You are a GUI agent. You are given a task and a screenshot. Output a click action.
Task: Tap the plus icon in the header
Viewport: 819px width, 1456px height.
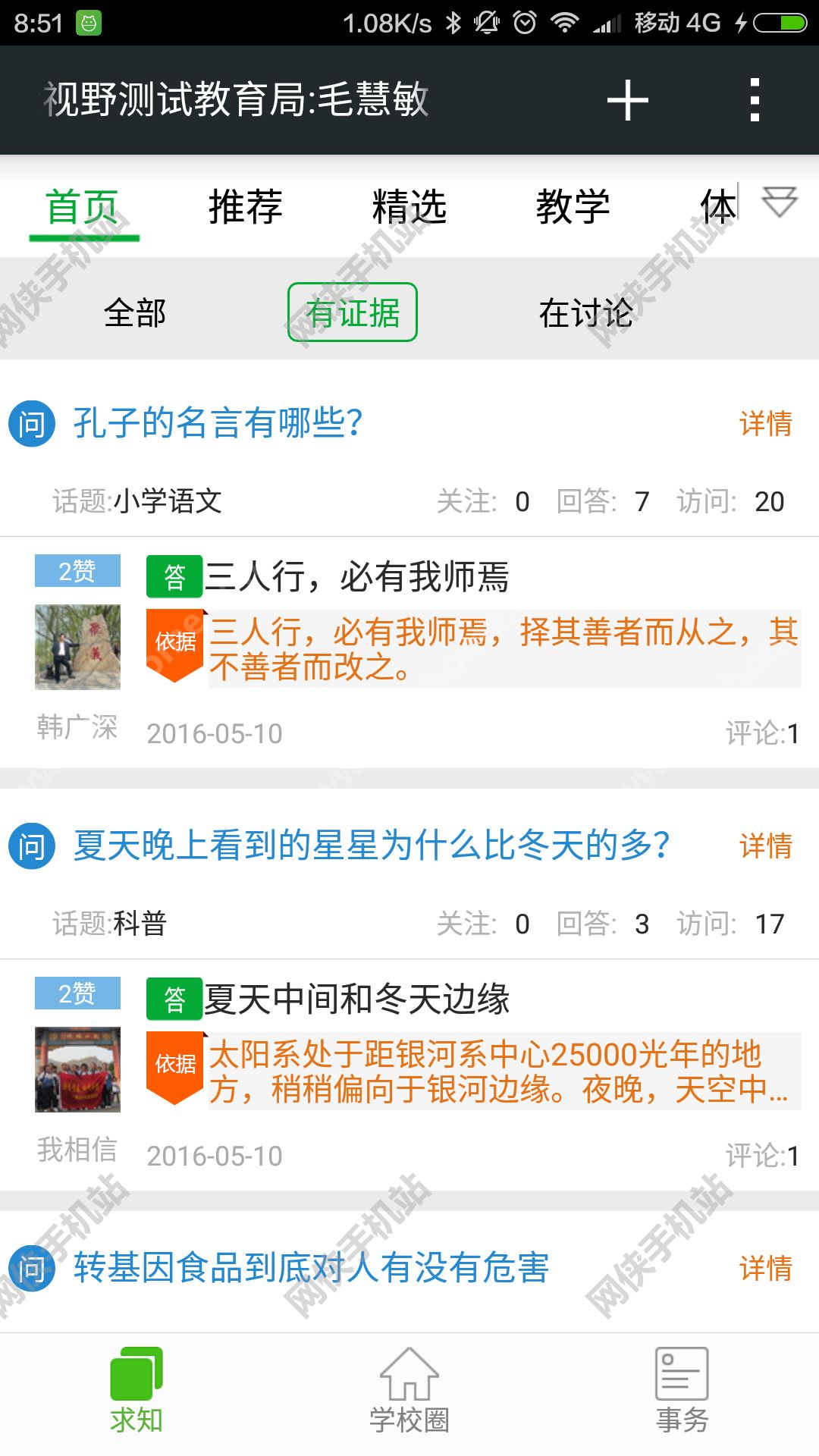click(x=628, y=100)
